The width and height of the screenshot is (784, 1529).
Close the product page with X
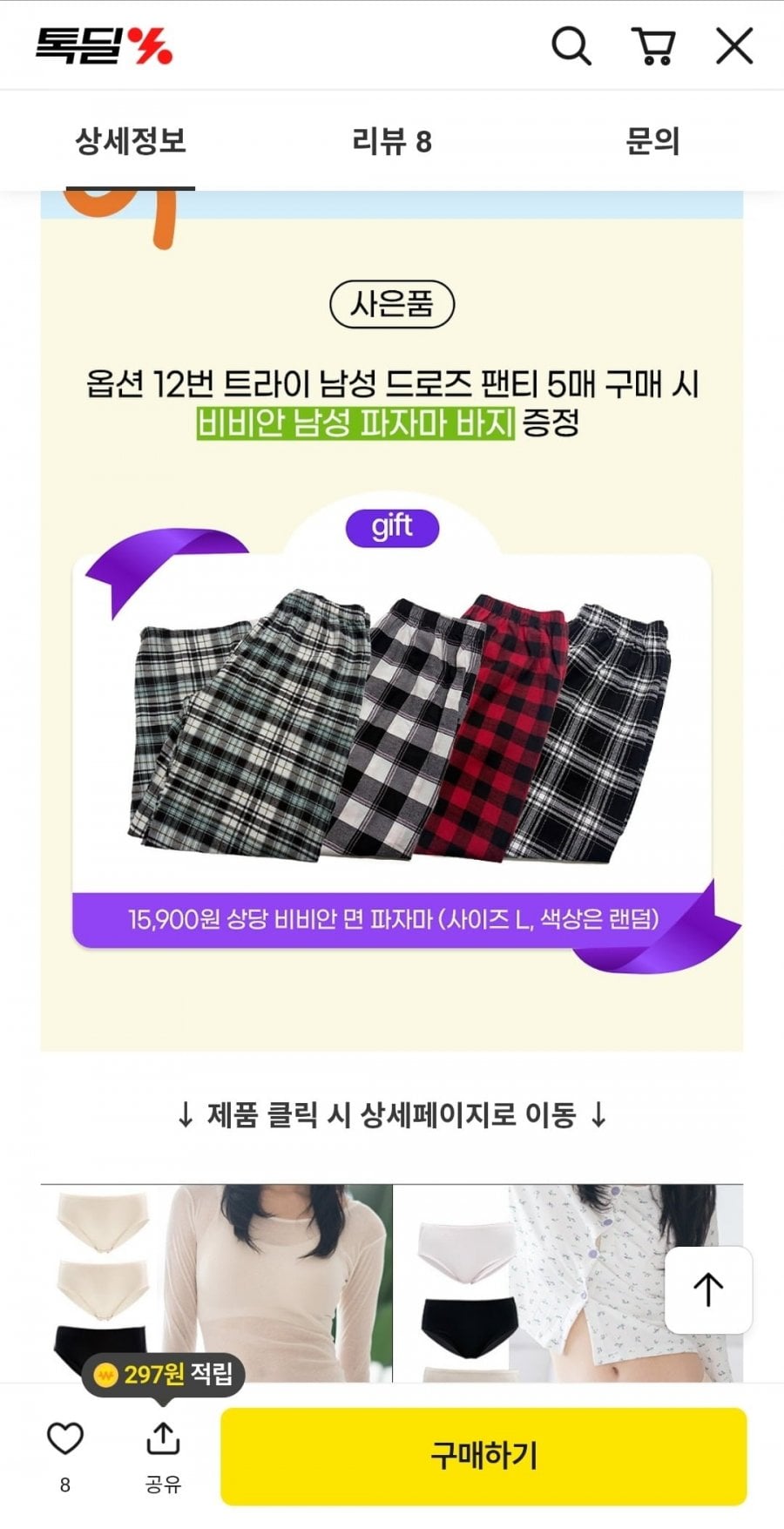[734, 46]
